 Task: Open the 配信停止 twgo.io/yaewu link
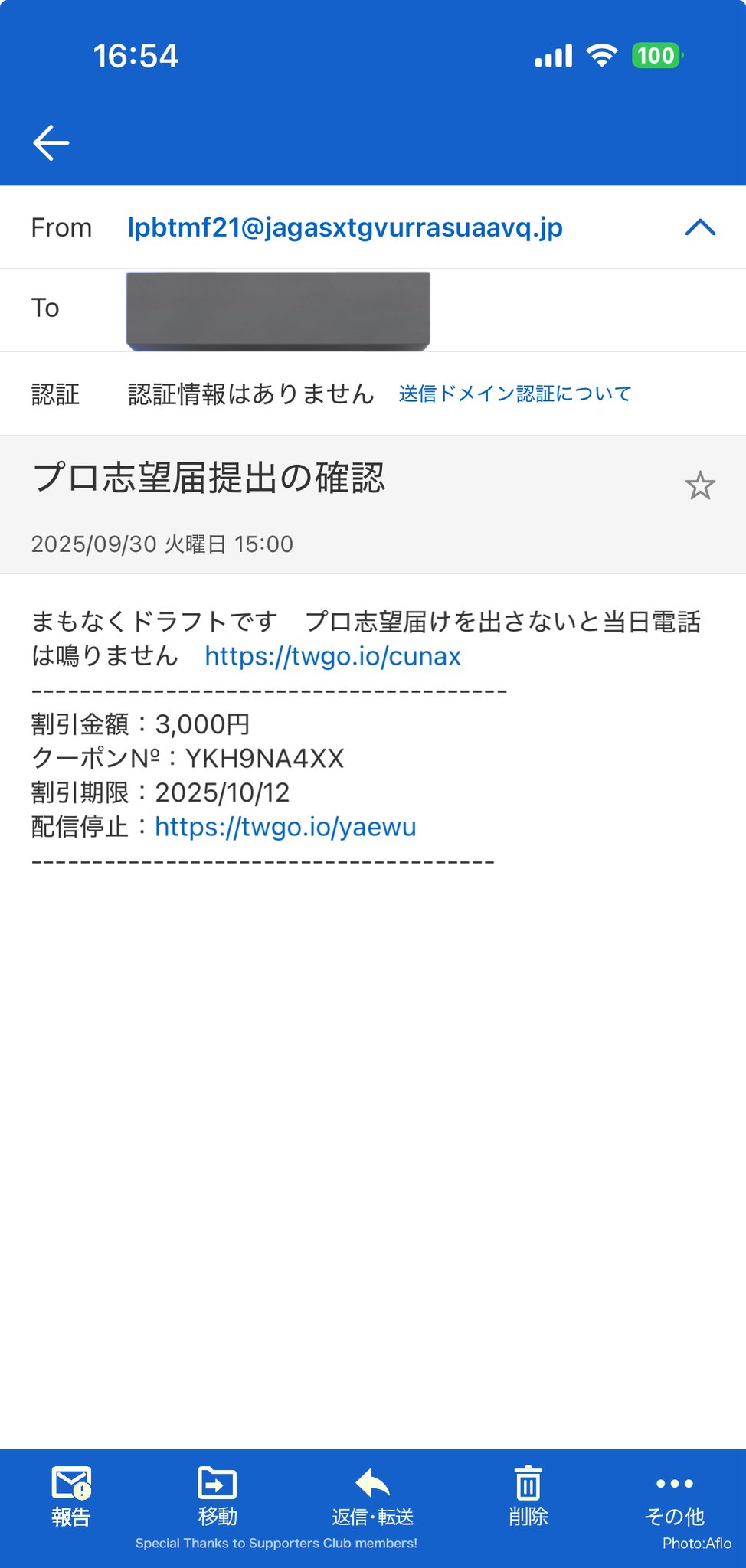[285, 827]
